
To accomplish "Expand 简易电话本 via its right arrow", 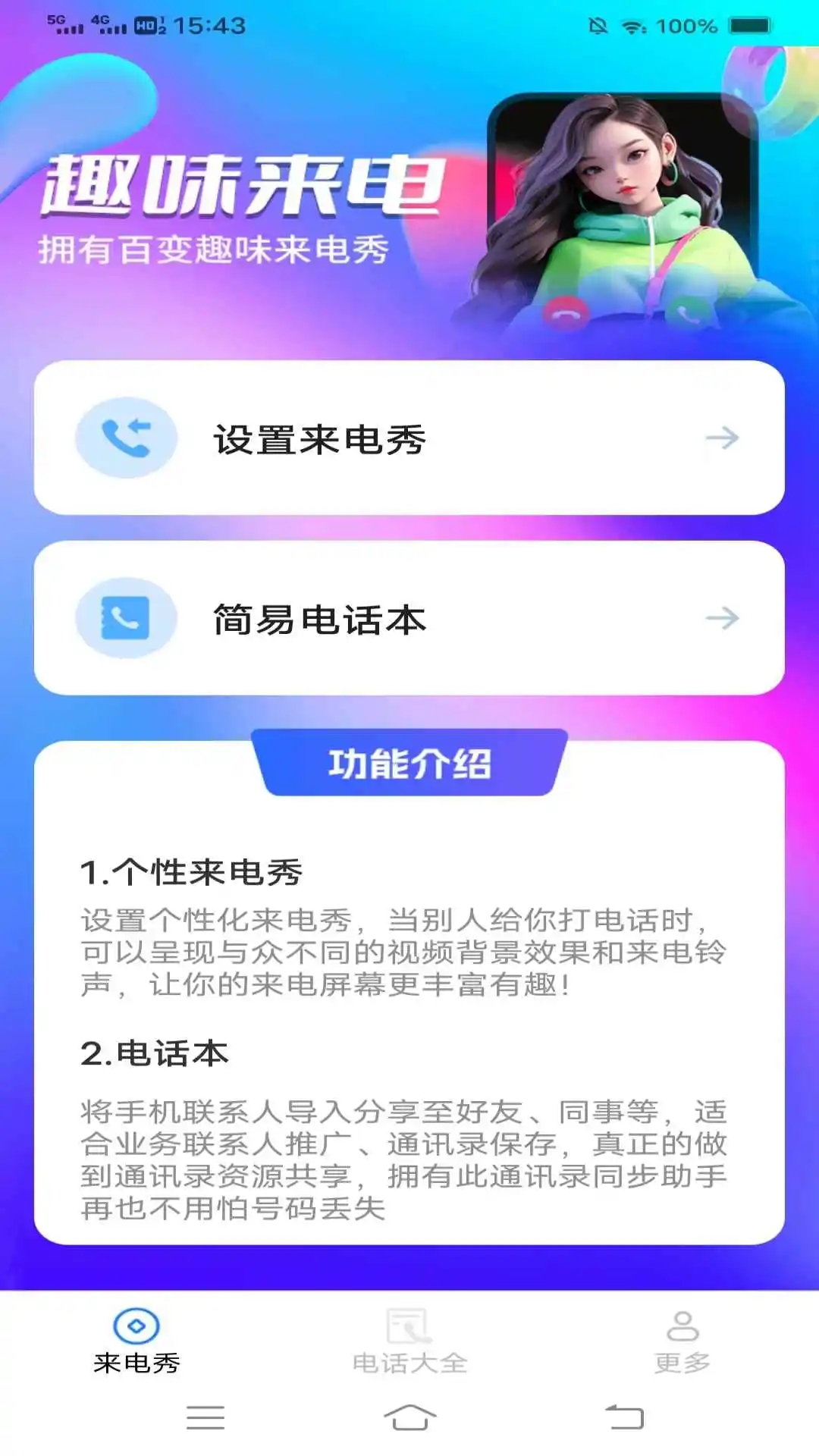I will tap(723, 618).
